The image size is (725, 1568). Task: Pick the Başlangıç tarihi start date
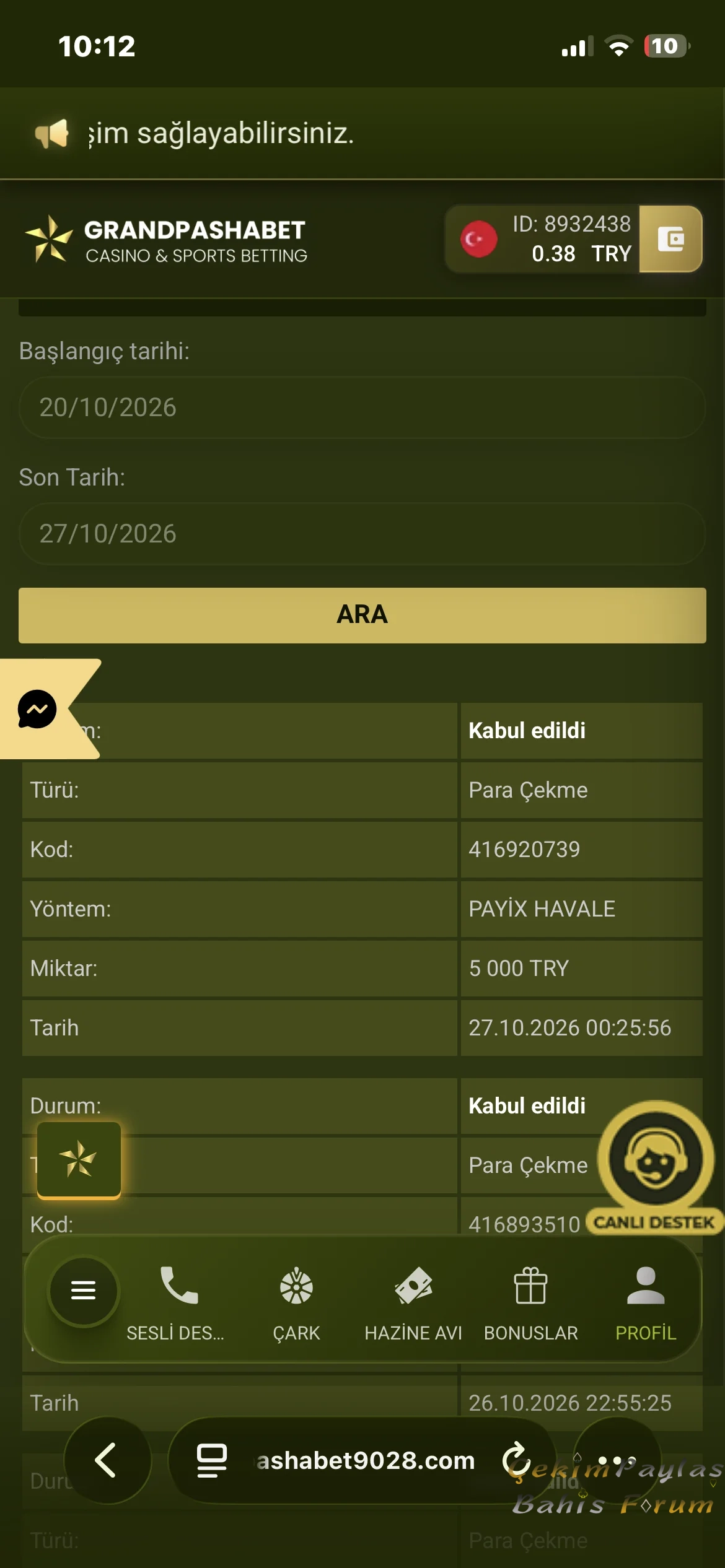362,407
